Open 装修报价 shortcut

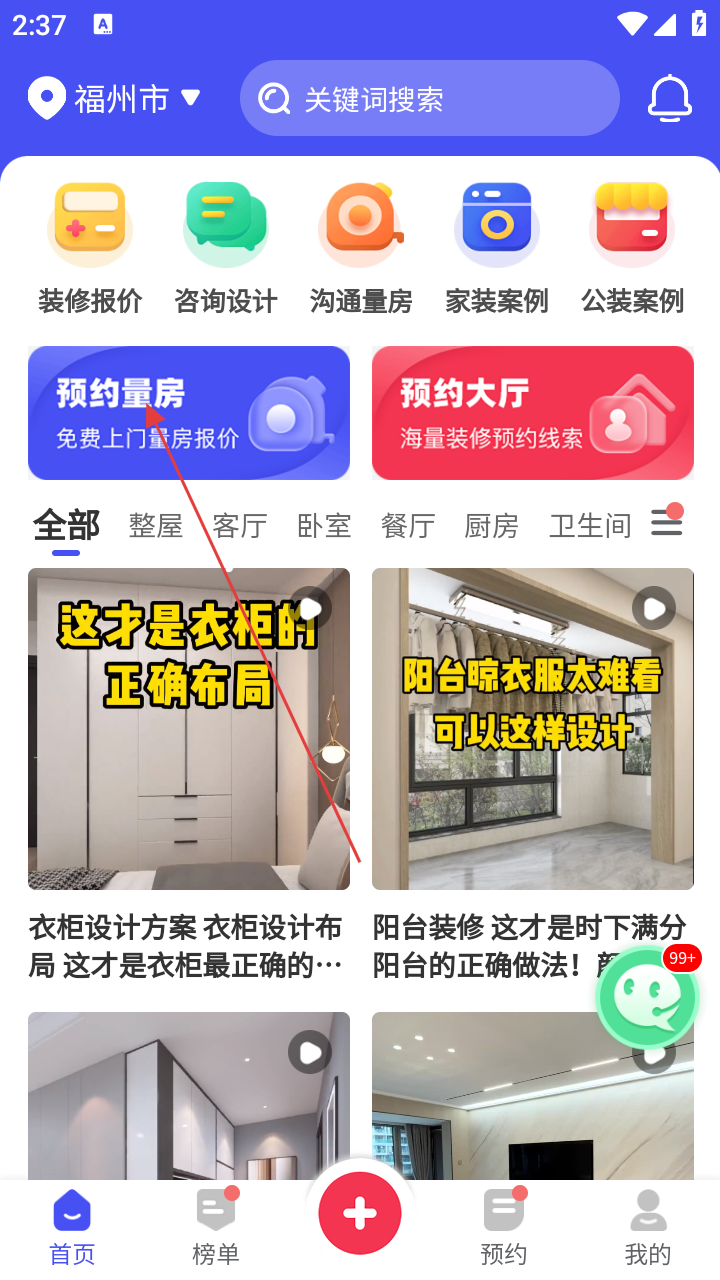tap(90, 247)
